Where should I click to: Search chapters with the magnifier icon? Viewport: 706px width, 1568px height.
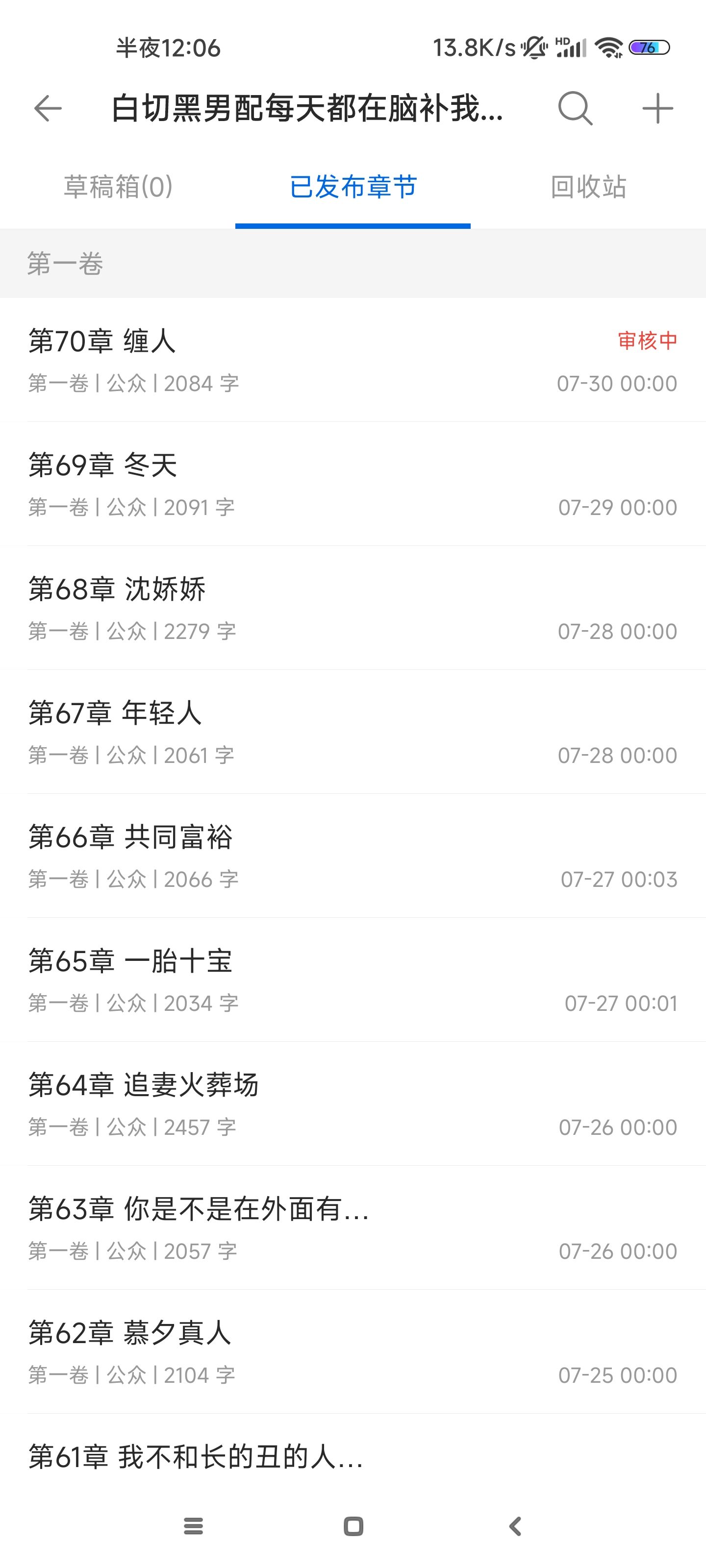click(575, 109)
